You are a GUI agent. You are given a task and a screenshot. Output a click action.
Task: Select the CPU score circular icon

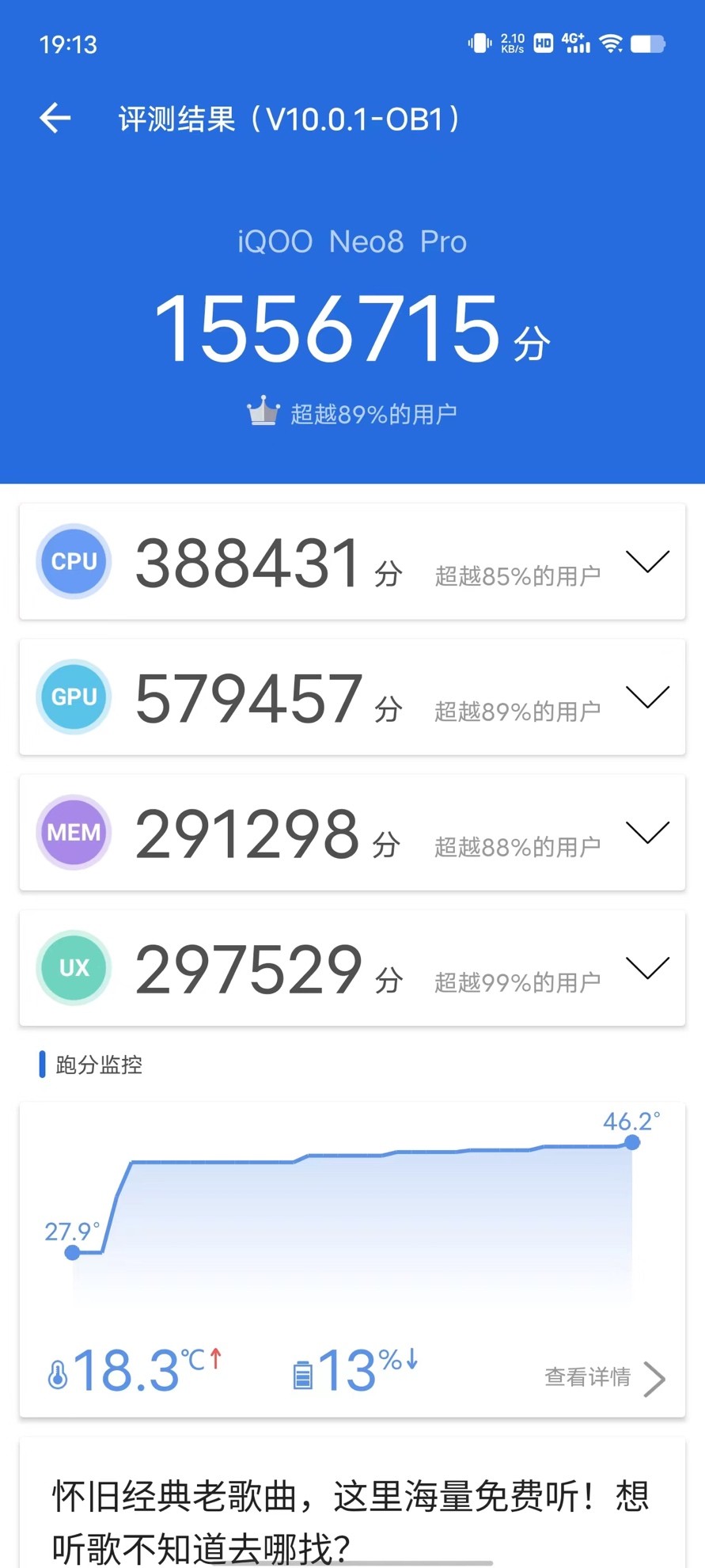click(x=73, y=562)
